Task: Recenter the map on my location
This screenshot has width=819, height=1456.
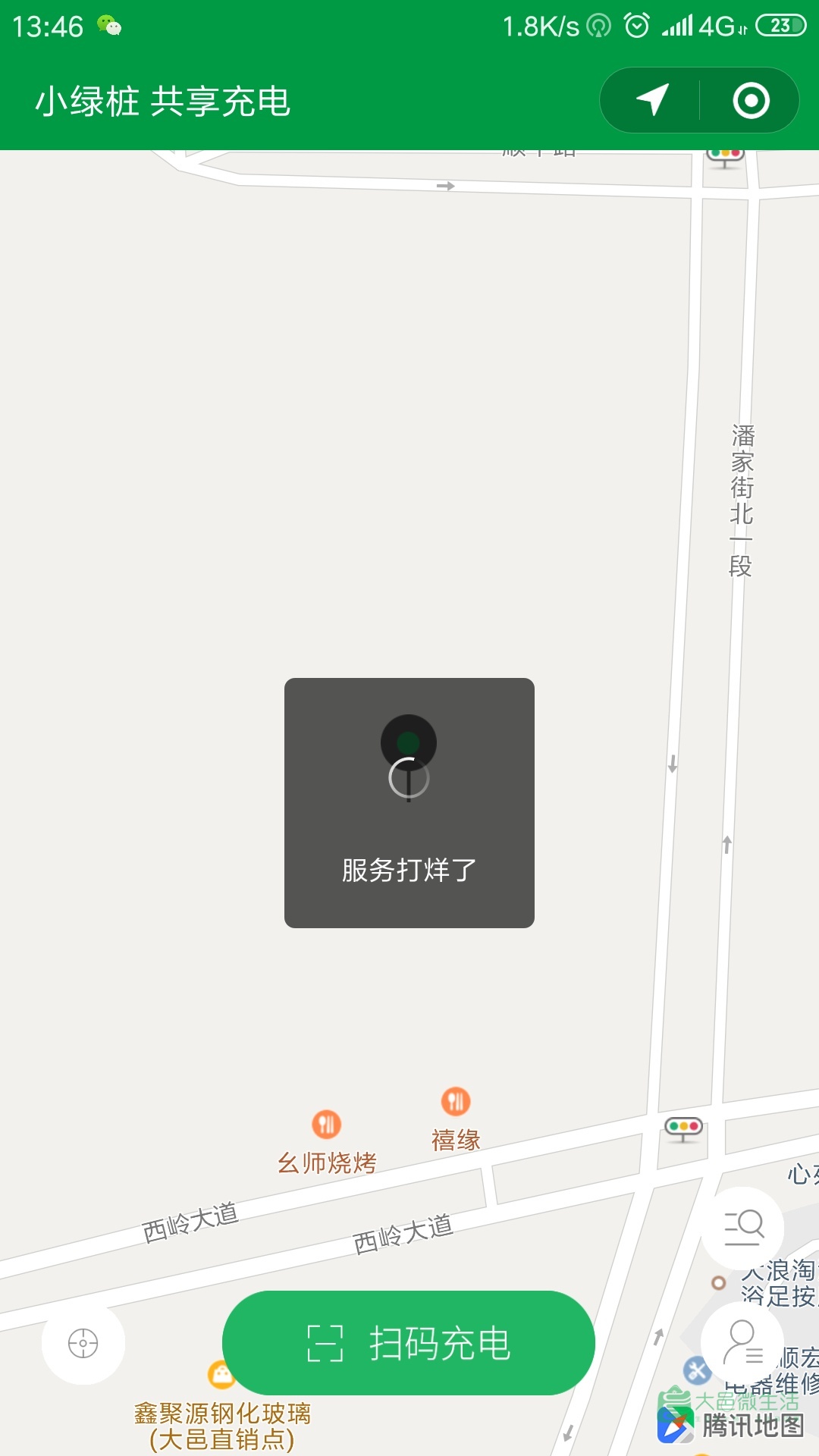Action: click(83, 1343)
